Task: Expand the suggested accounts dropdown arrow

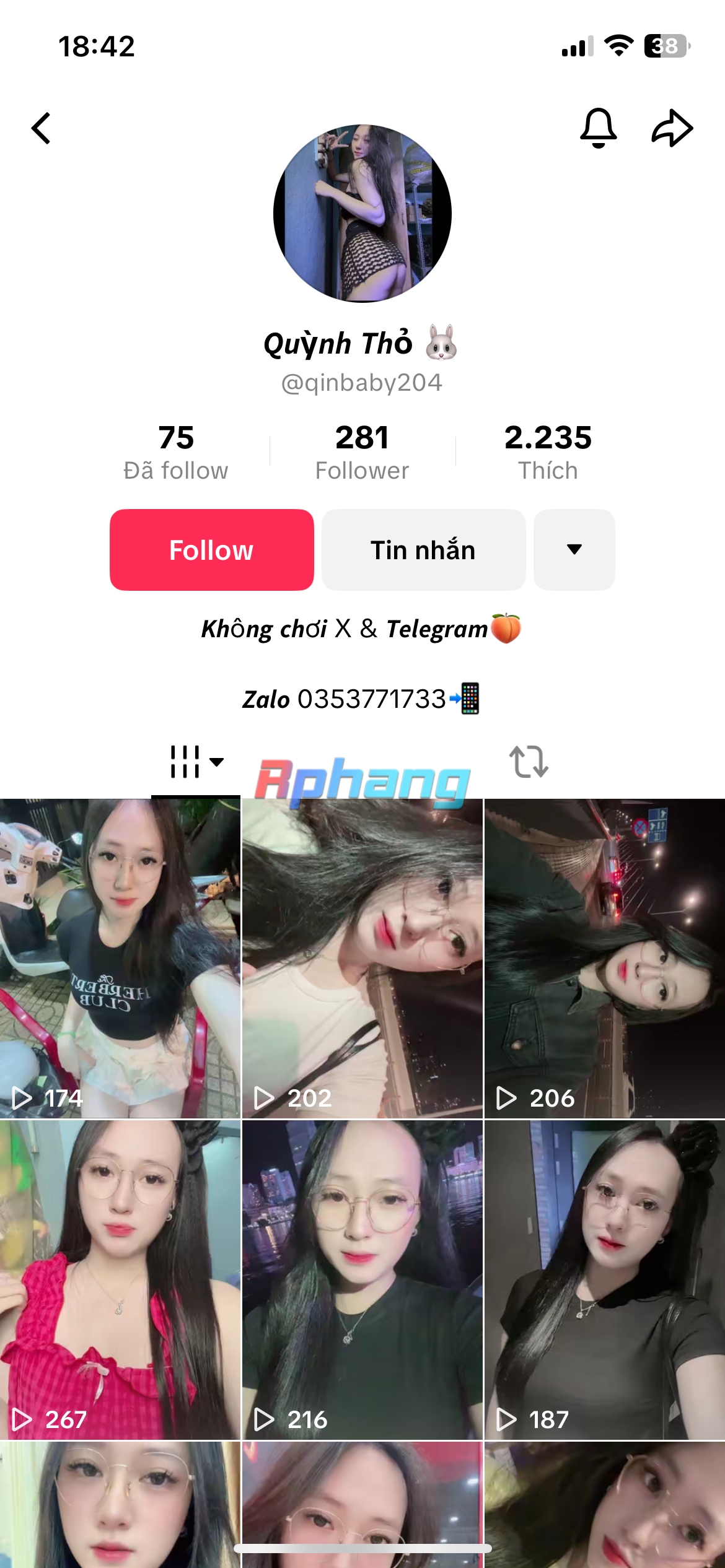Action: [574, 550]
